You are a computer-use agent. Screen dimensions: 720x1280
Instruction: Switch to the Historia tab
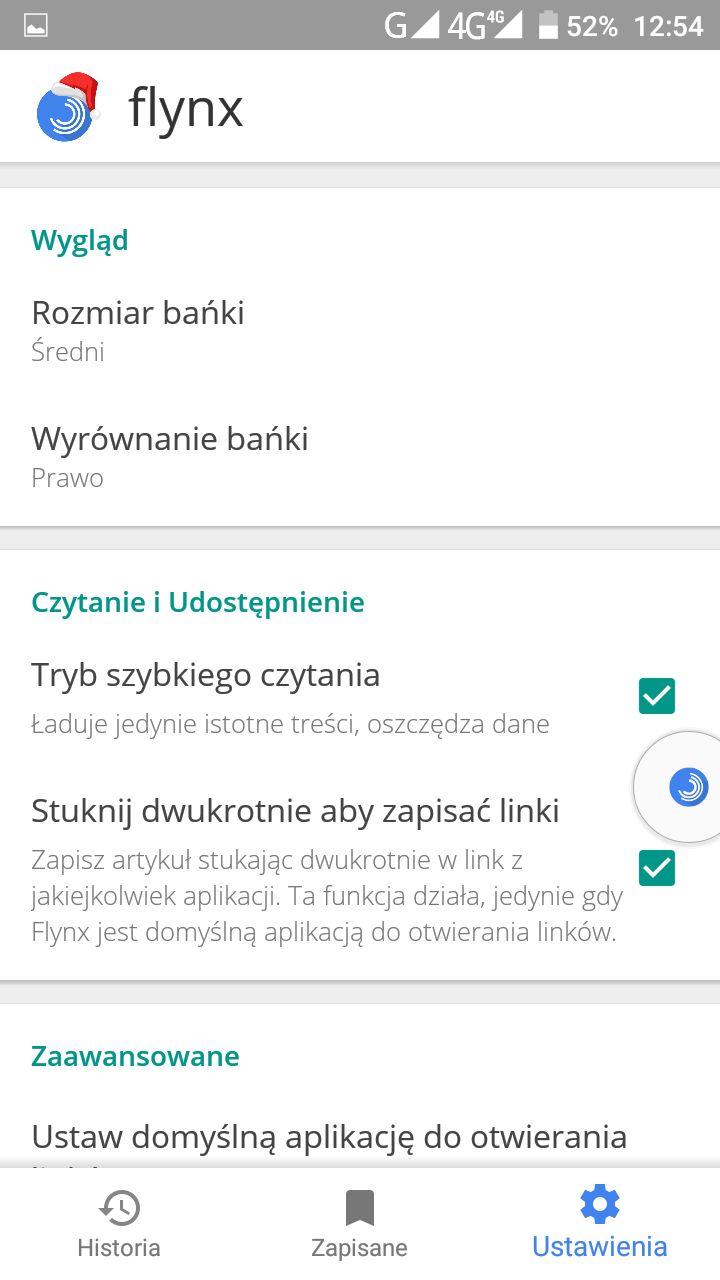point(118,1221)
